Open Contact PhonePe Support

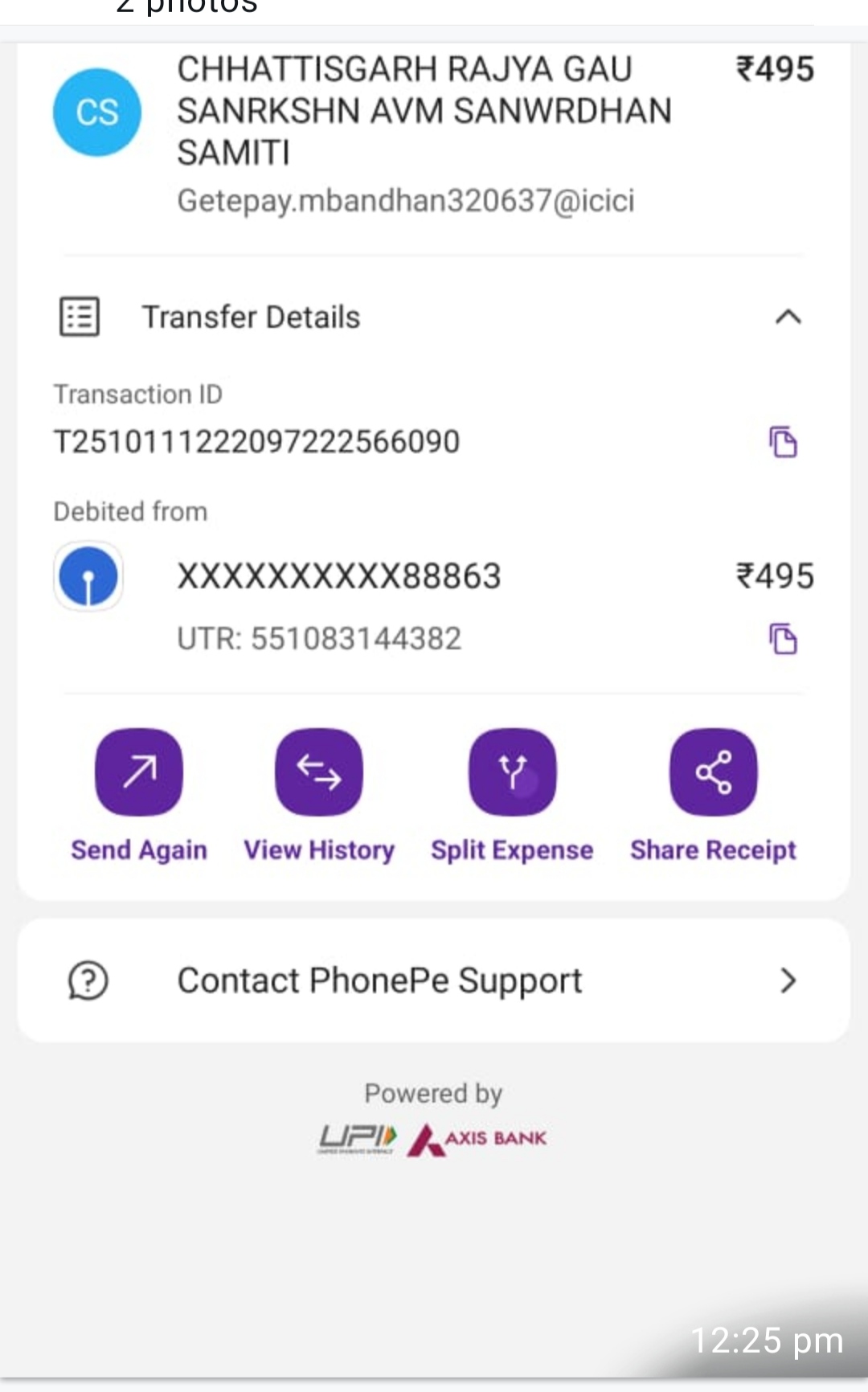pyautogui.click(x=434, y=981)
